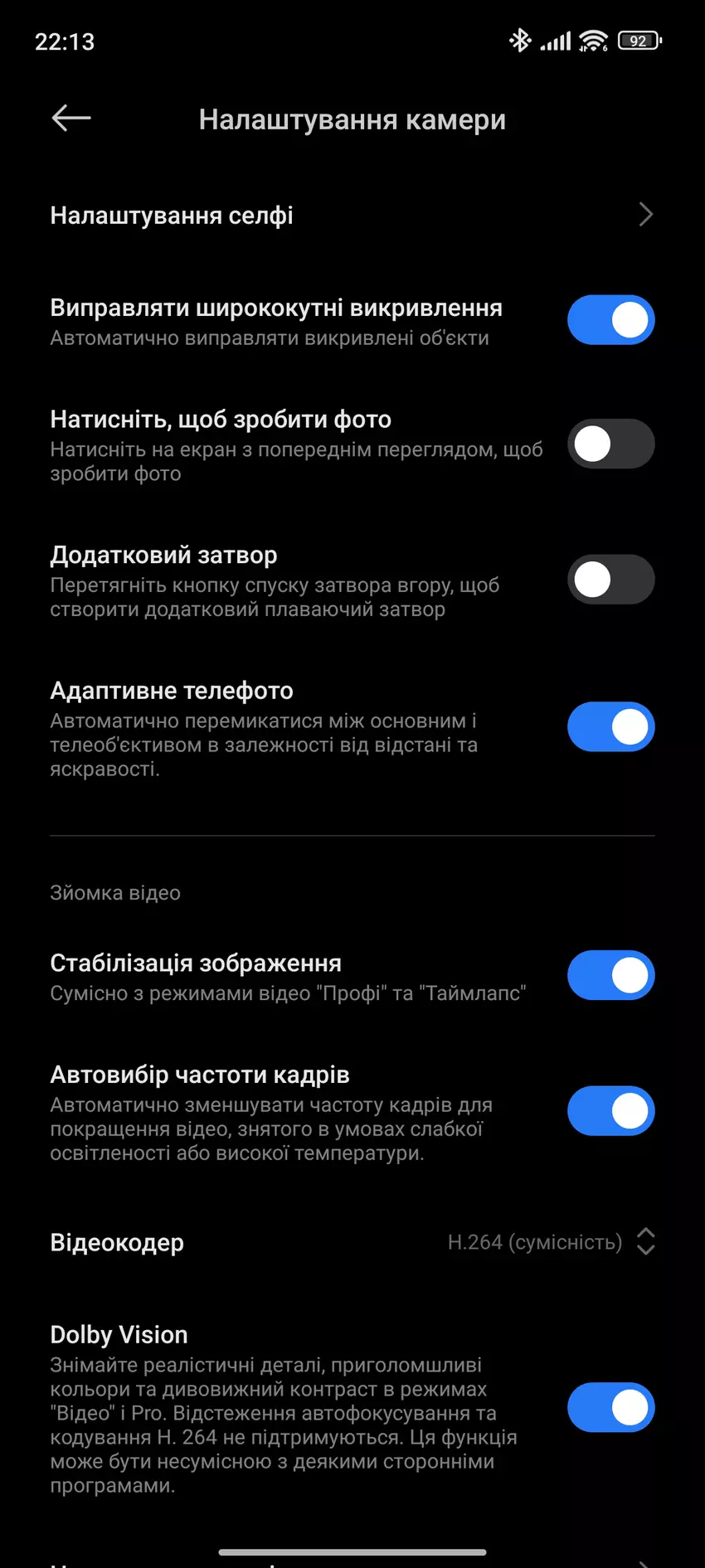Turn off Dolby Vision
The width and height of the screenshot is (705, 1568).
point(610,1408)
